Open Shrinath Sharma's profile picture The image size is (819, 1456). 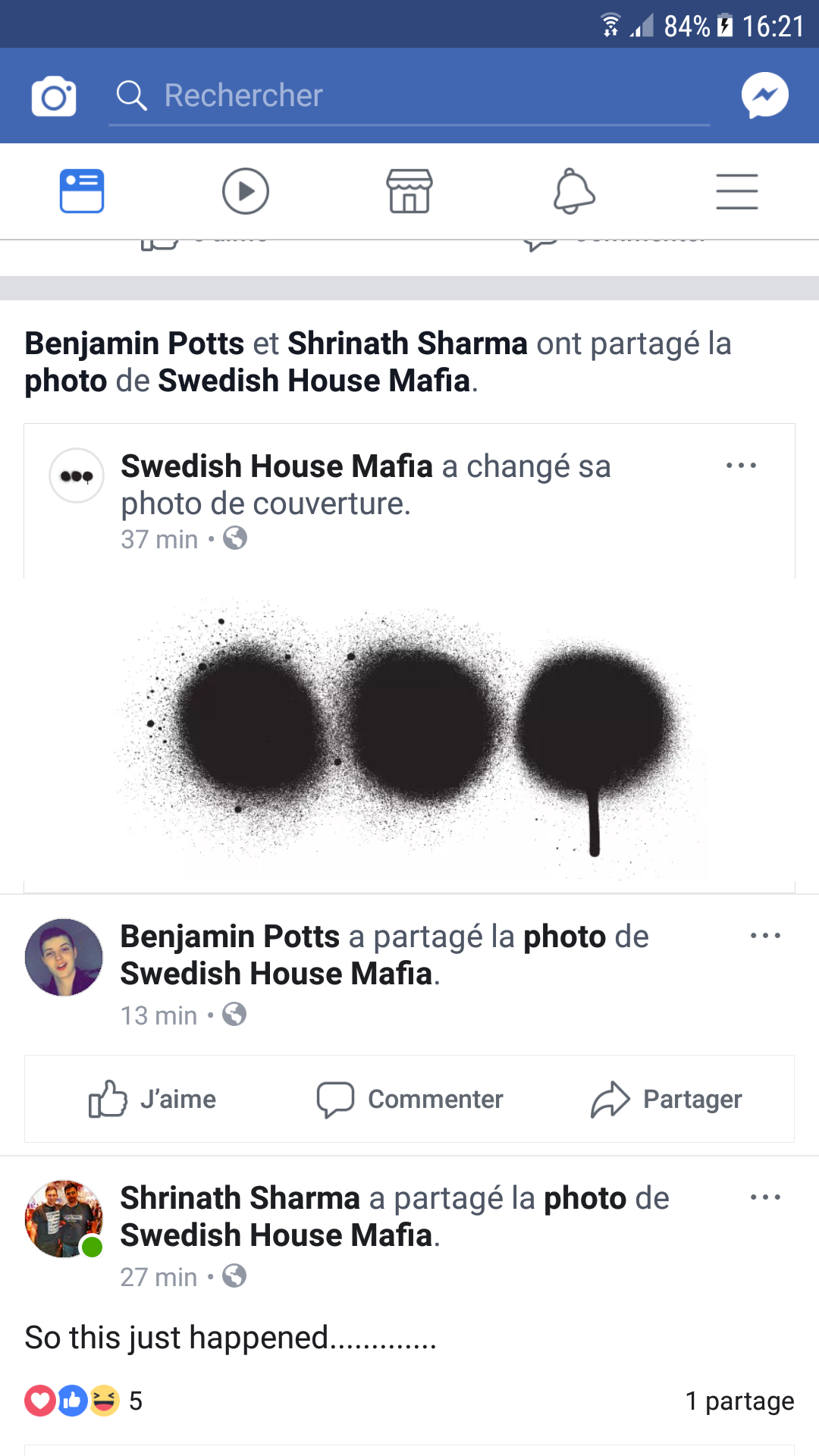click(x=64, y=1219)
